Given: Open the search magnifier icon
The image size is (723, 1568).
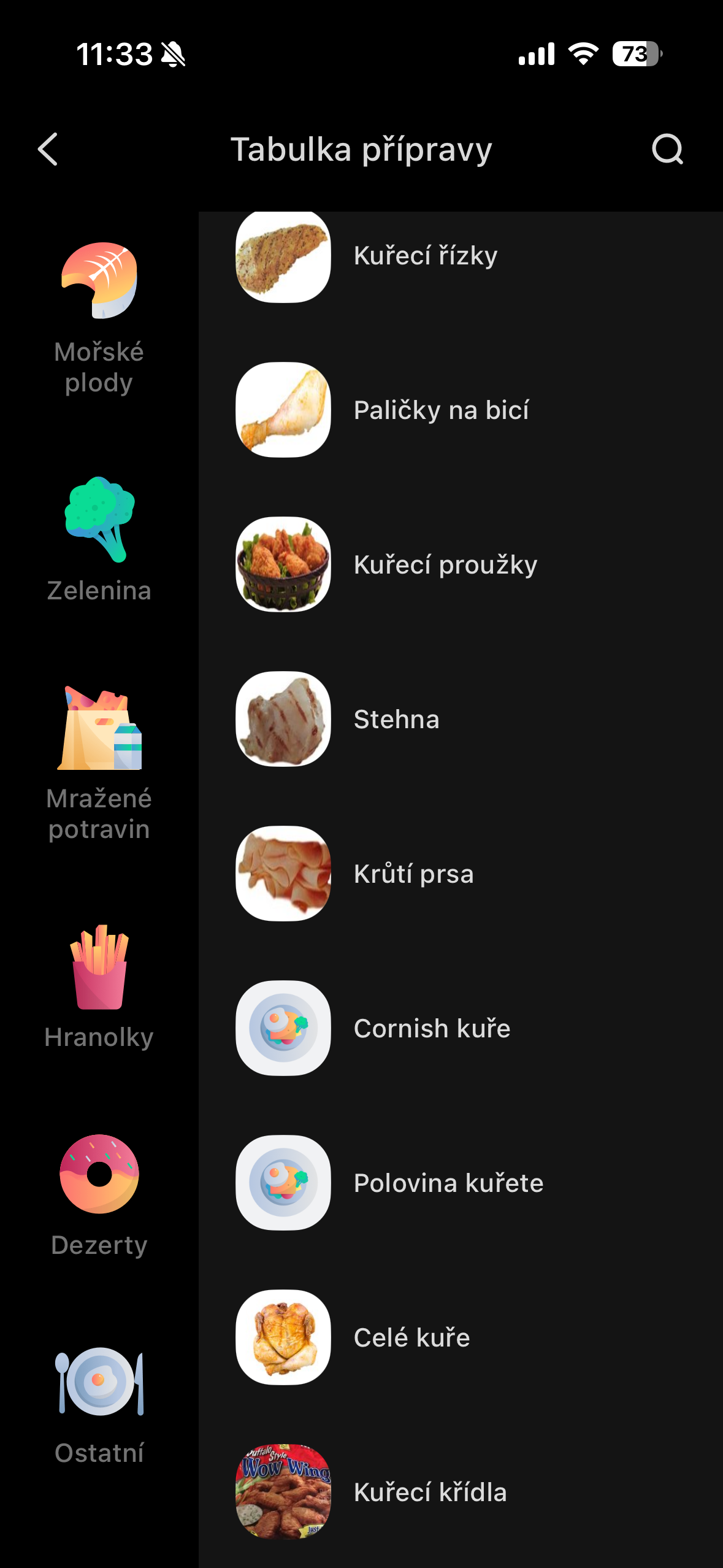Looking at the screenshot, I should click(667, 149).
